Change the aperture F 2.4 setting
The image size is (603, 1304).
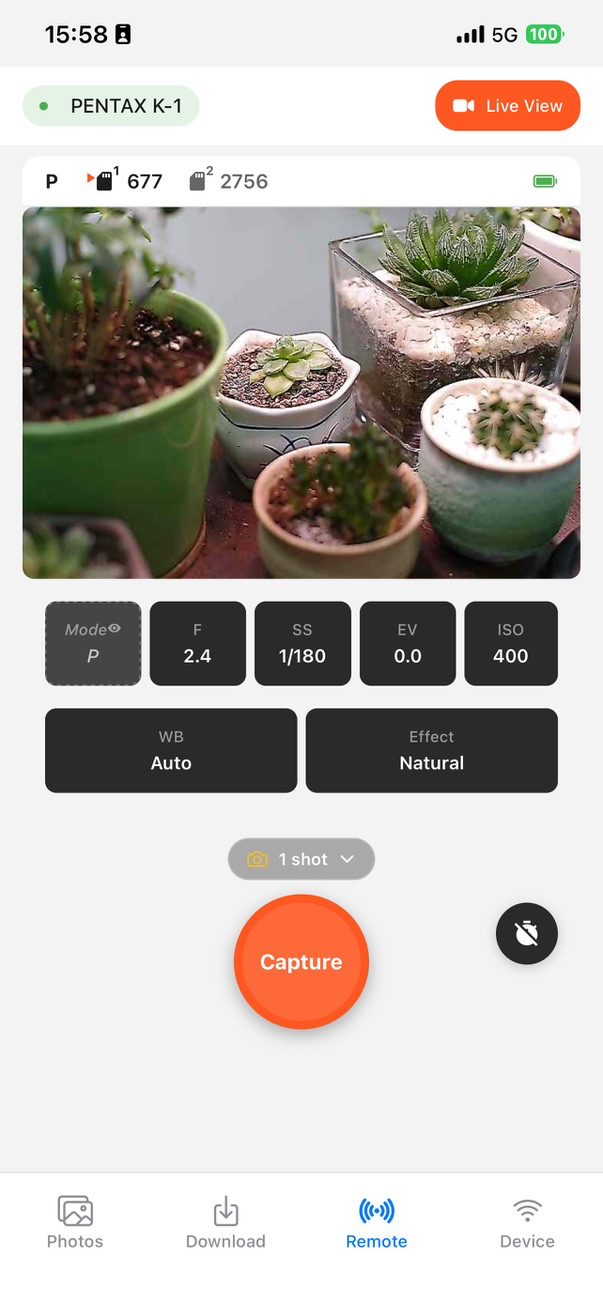[x=197, y=644]
